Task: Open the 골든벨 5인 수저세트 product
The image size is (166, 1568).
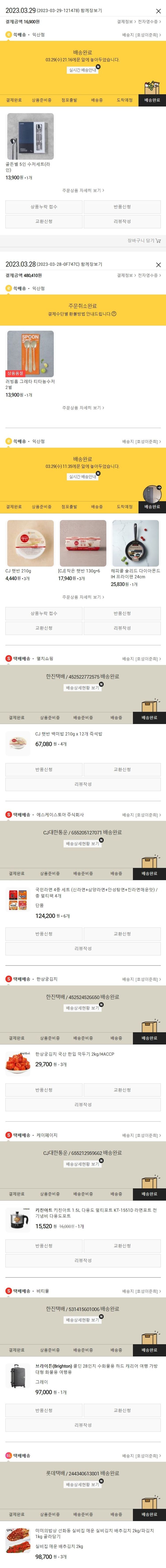Action: click(30, 137)
